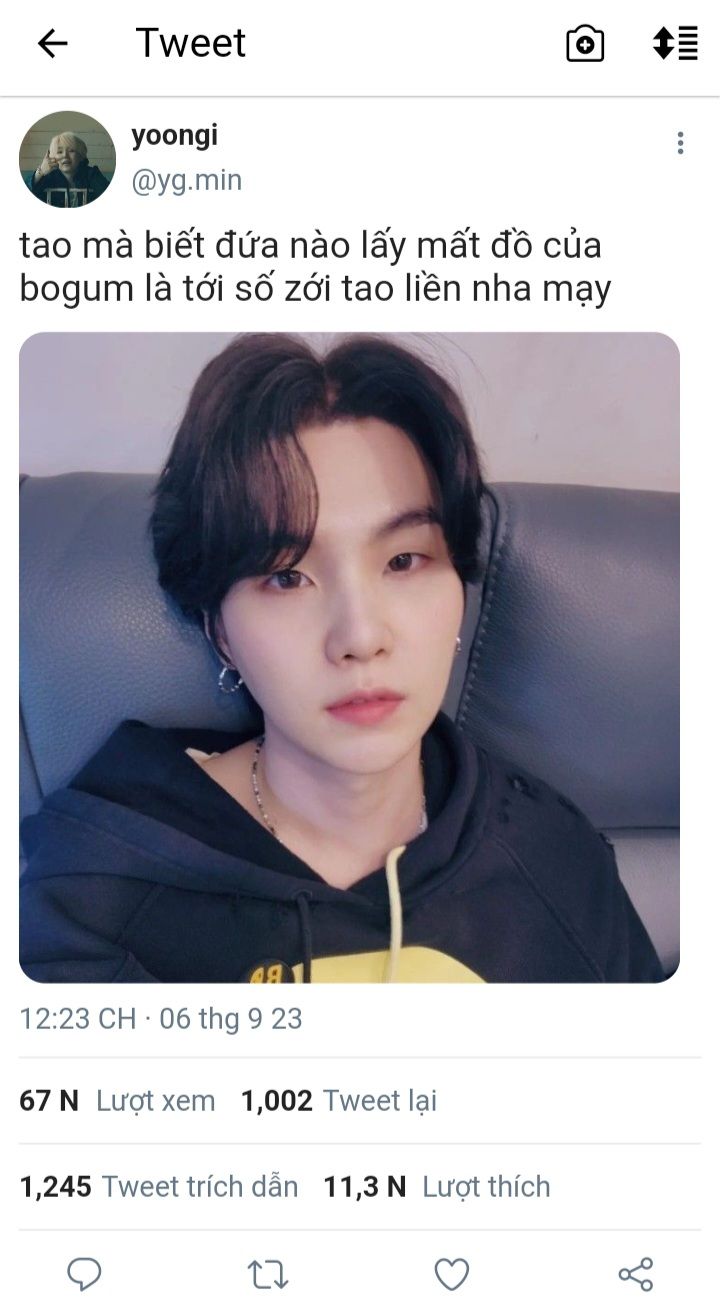This screenshot has height=1315, width=720.
Task: View the attached photo in the tweet
Action: pos(349,657)
